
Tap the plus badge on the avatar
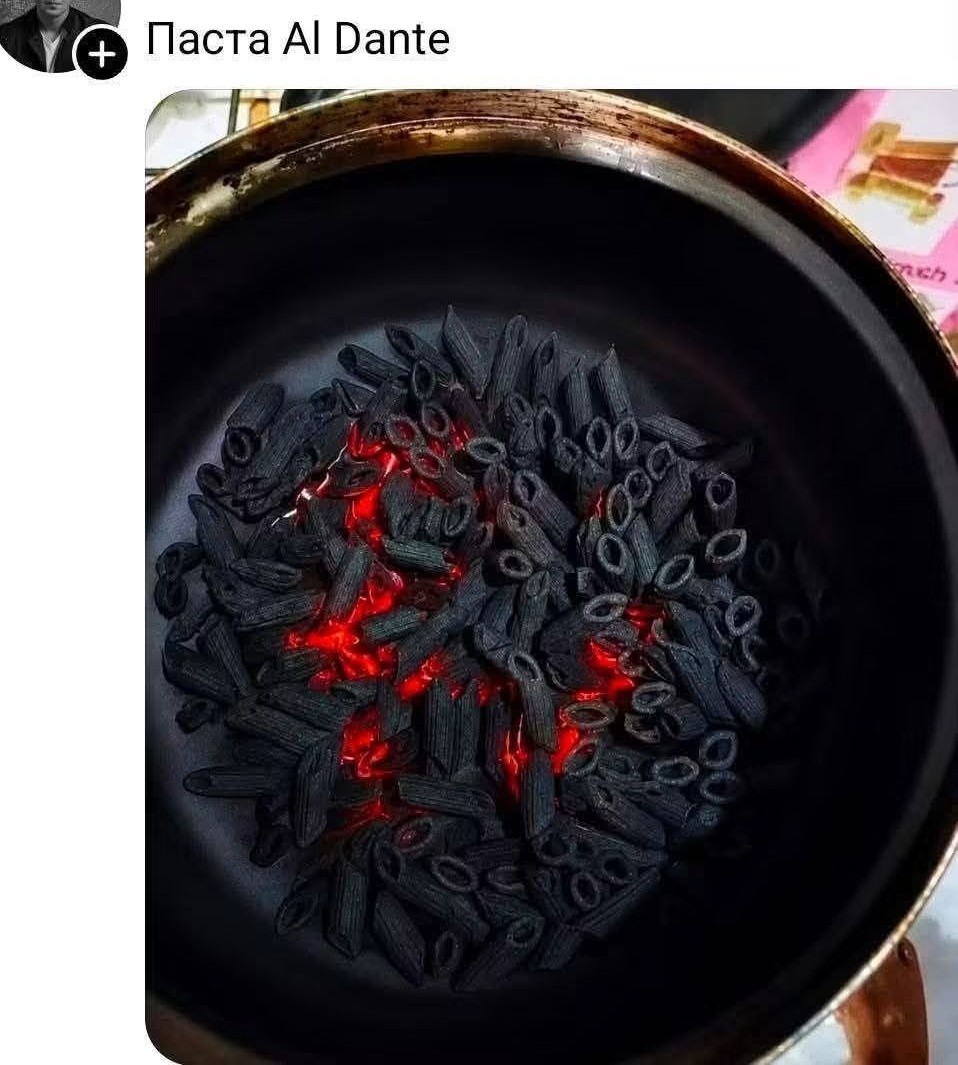coord(101,52)
